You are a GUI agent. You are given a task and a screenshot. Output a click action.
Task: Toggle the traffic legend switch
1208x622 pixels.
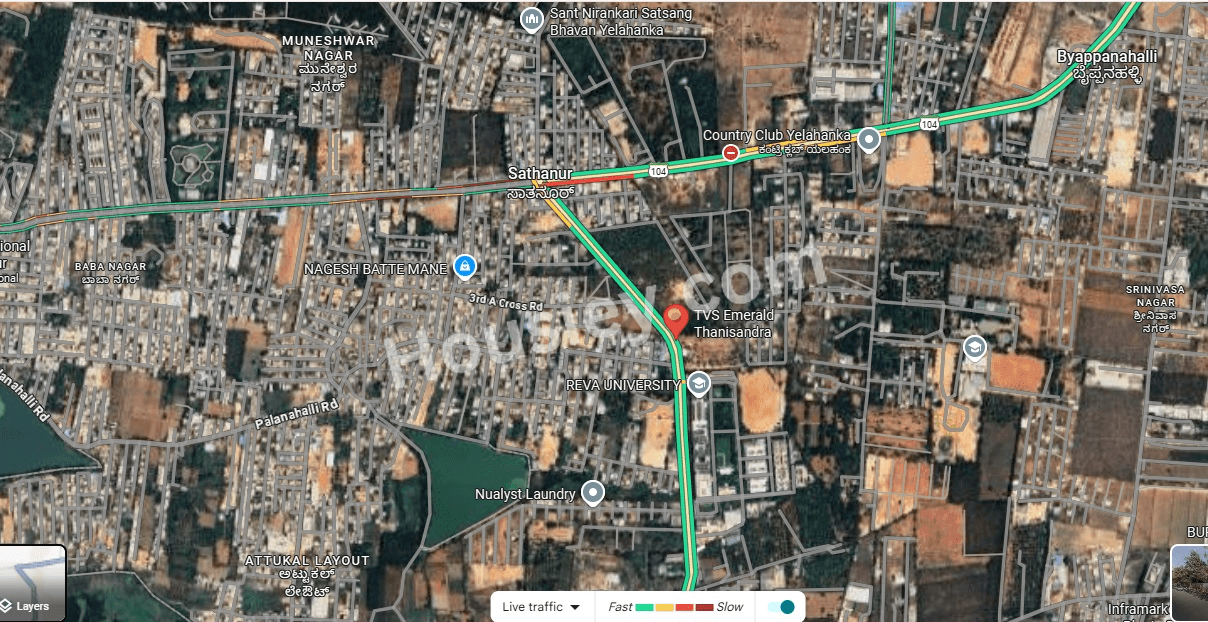pyautogui.click(x=781, y=607)
